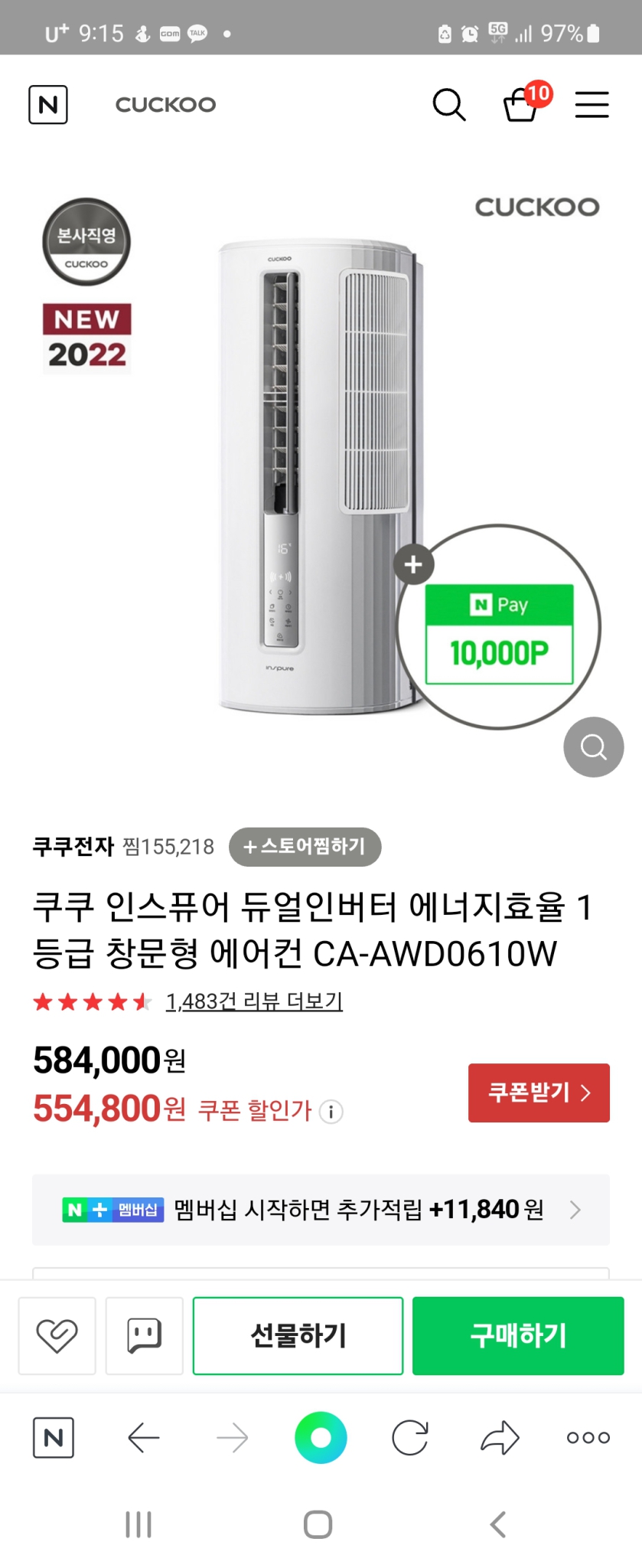Open the hamburger menu in the header
The width and height of the screenshot is (642, 1568).
[591, 105]
